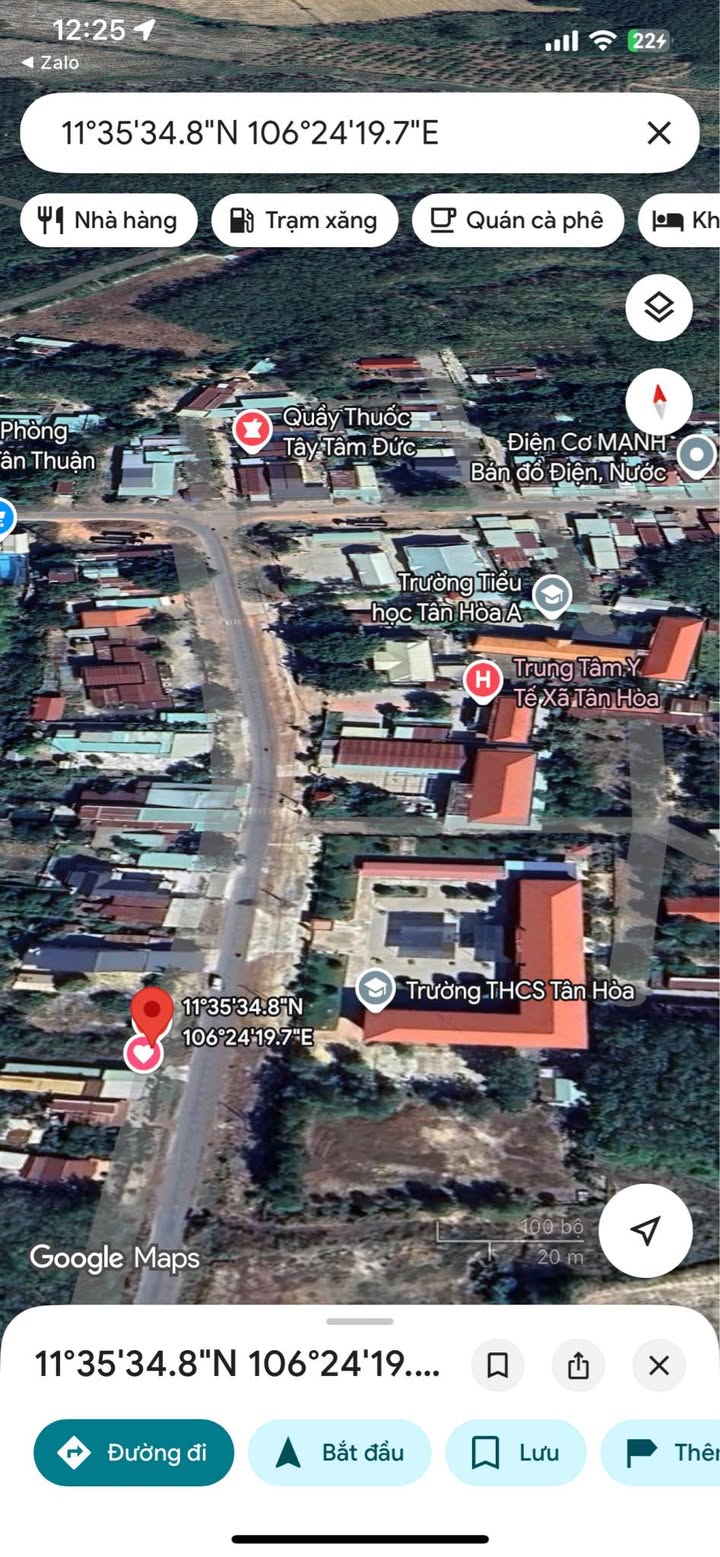Center map on my current location

tap(646, 1230)
